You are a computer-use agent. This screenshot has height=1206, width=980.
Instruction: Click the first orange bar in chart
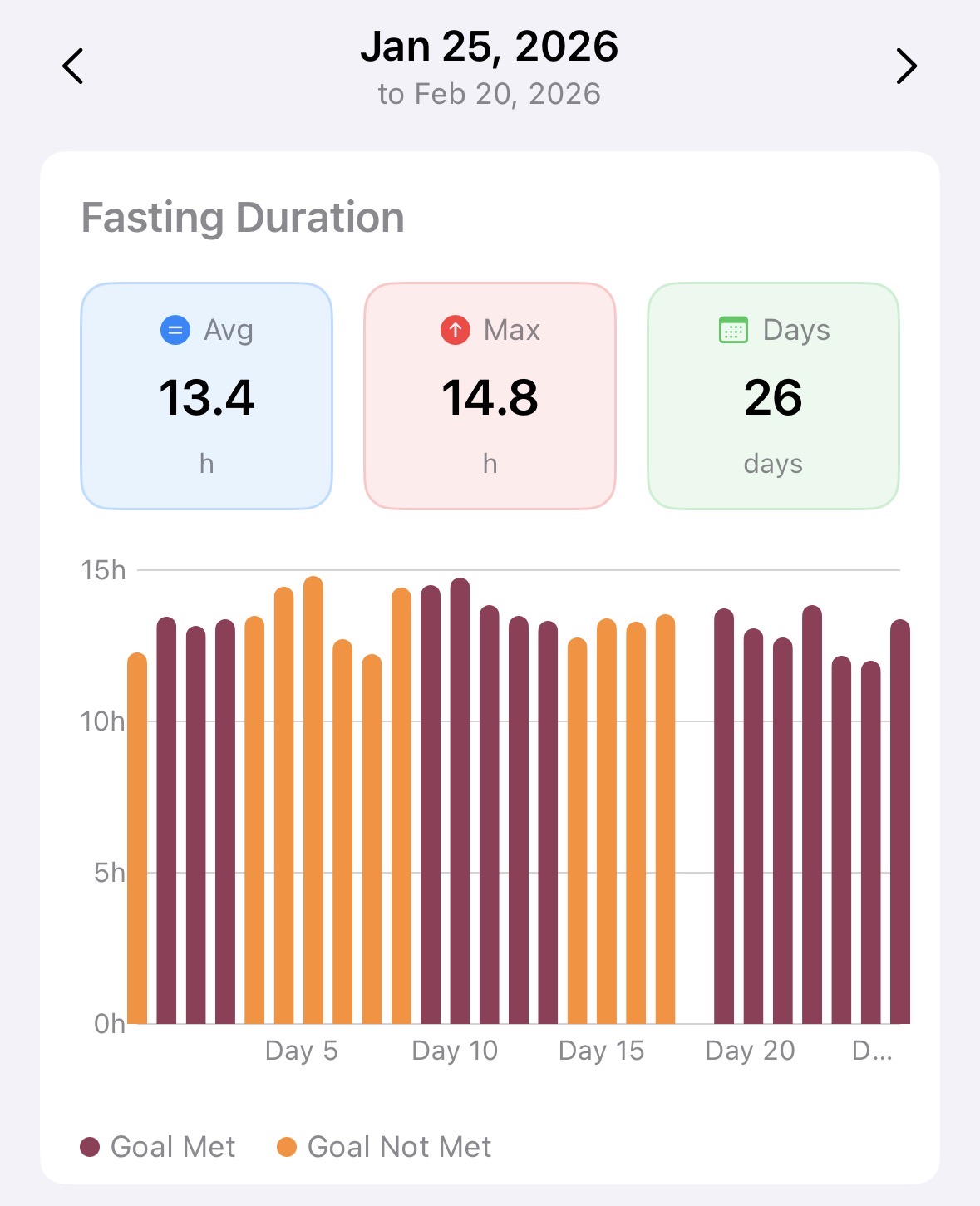point(135,831)
